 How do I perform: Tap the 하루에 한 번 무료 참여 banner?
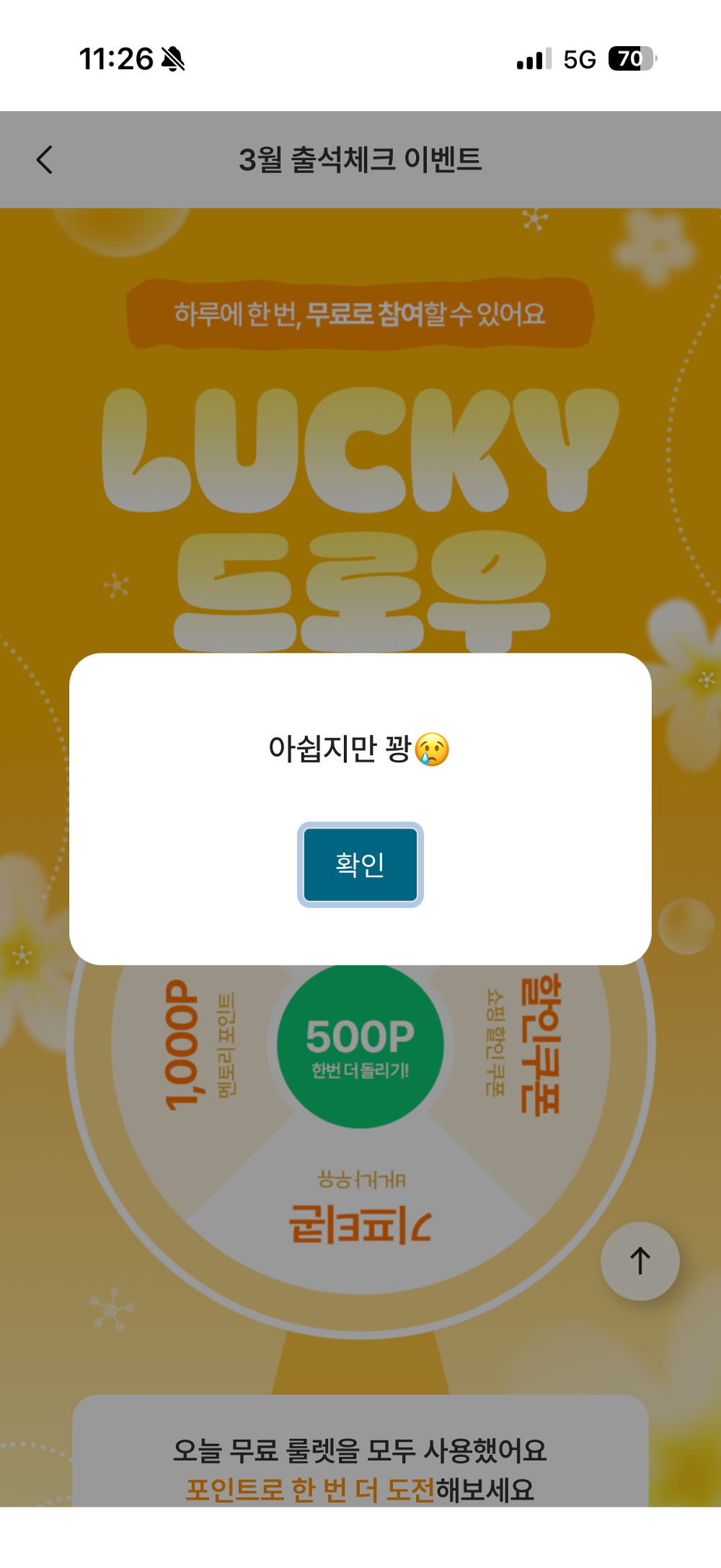click(360, 312)
